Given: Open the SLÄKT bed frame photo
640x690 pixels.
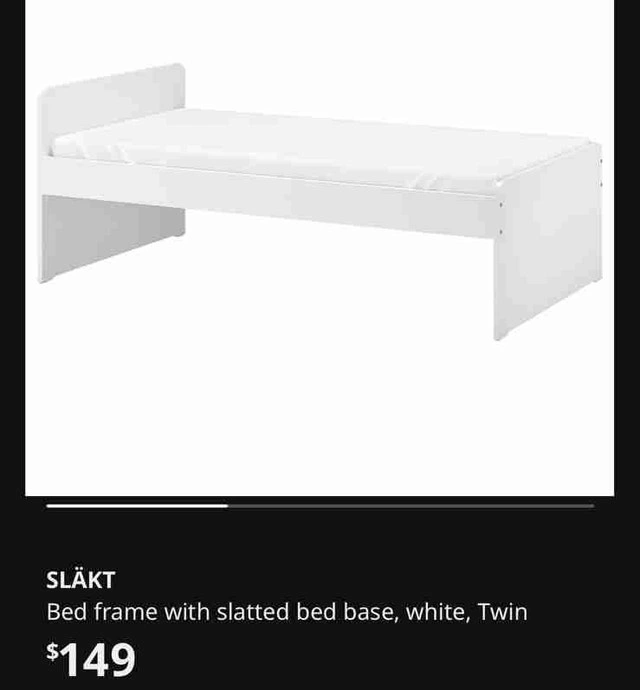Looking at the screenshot, I should [x=320, y=248].
